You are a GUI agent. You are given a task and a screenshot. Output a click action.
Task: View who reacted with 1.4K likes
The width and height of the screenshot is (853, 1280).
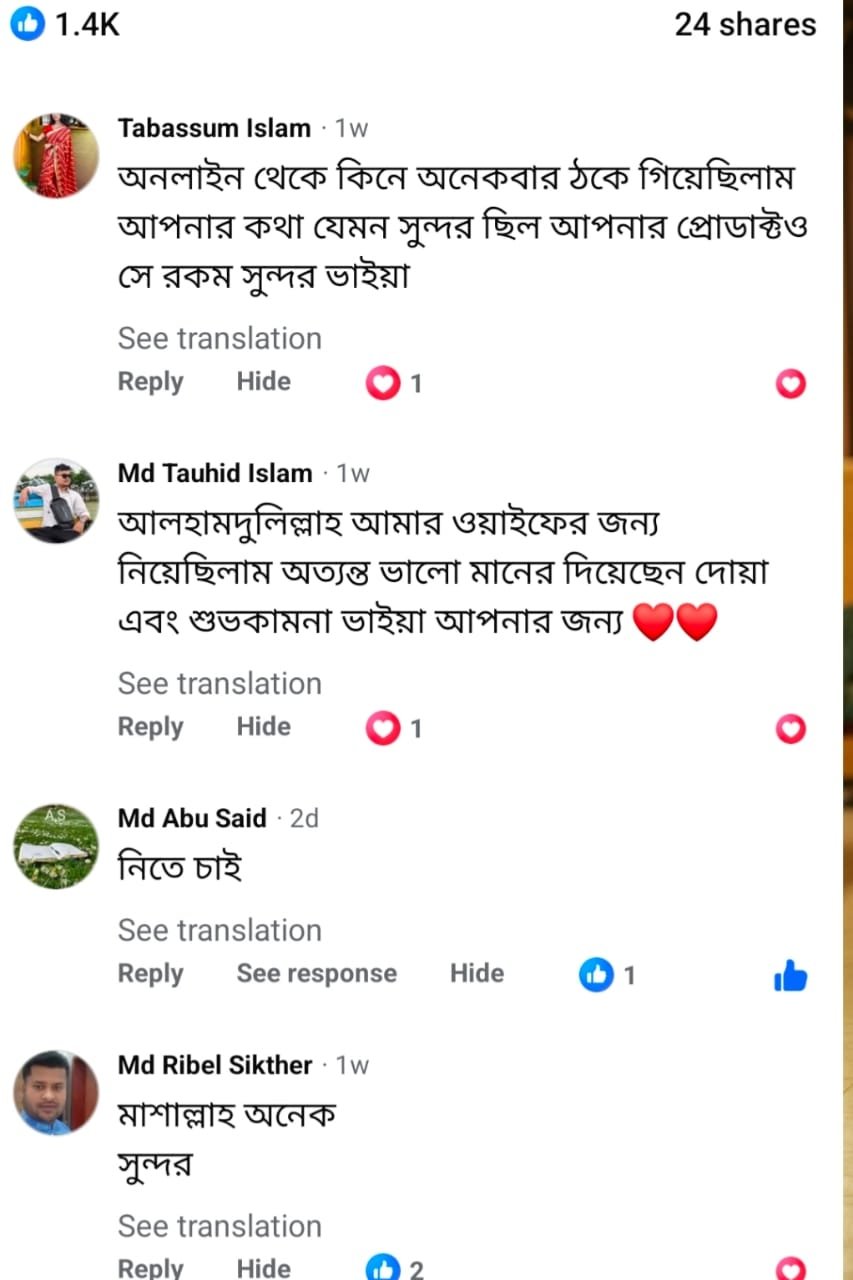click(65, 24)
